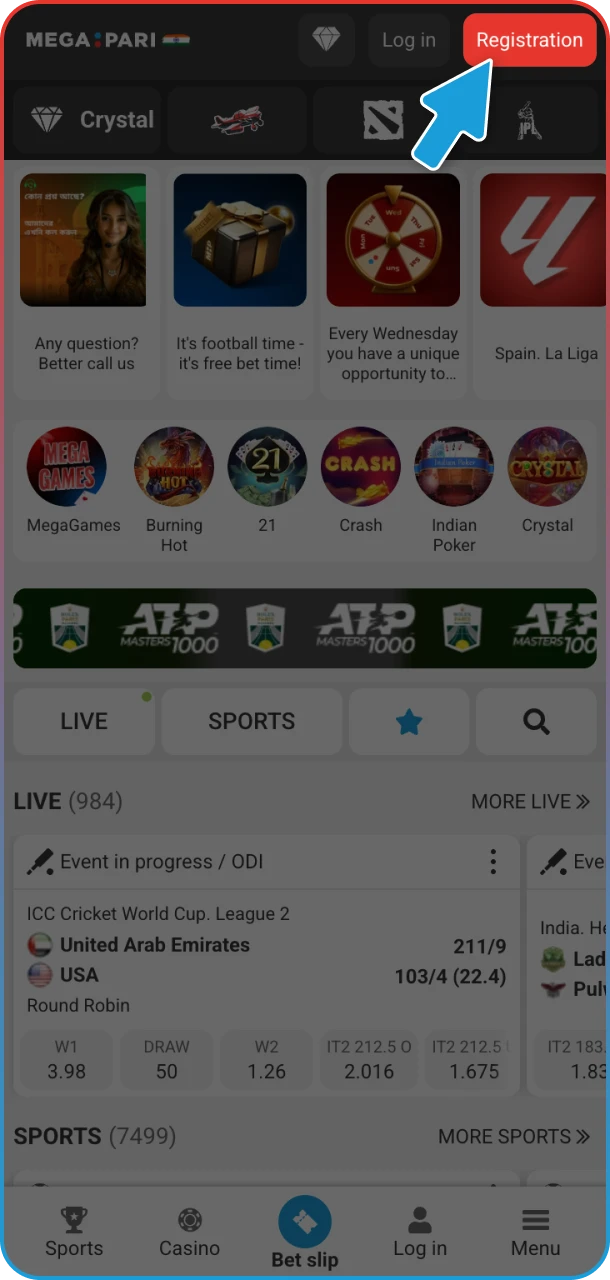Open the Log in button in header
Image resolution: width=610 pixels, height=1280 pixels.
(x=409, y=40)
